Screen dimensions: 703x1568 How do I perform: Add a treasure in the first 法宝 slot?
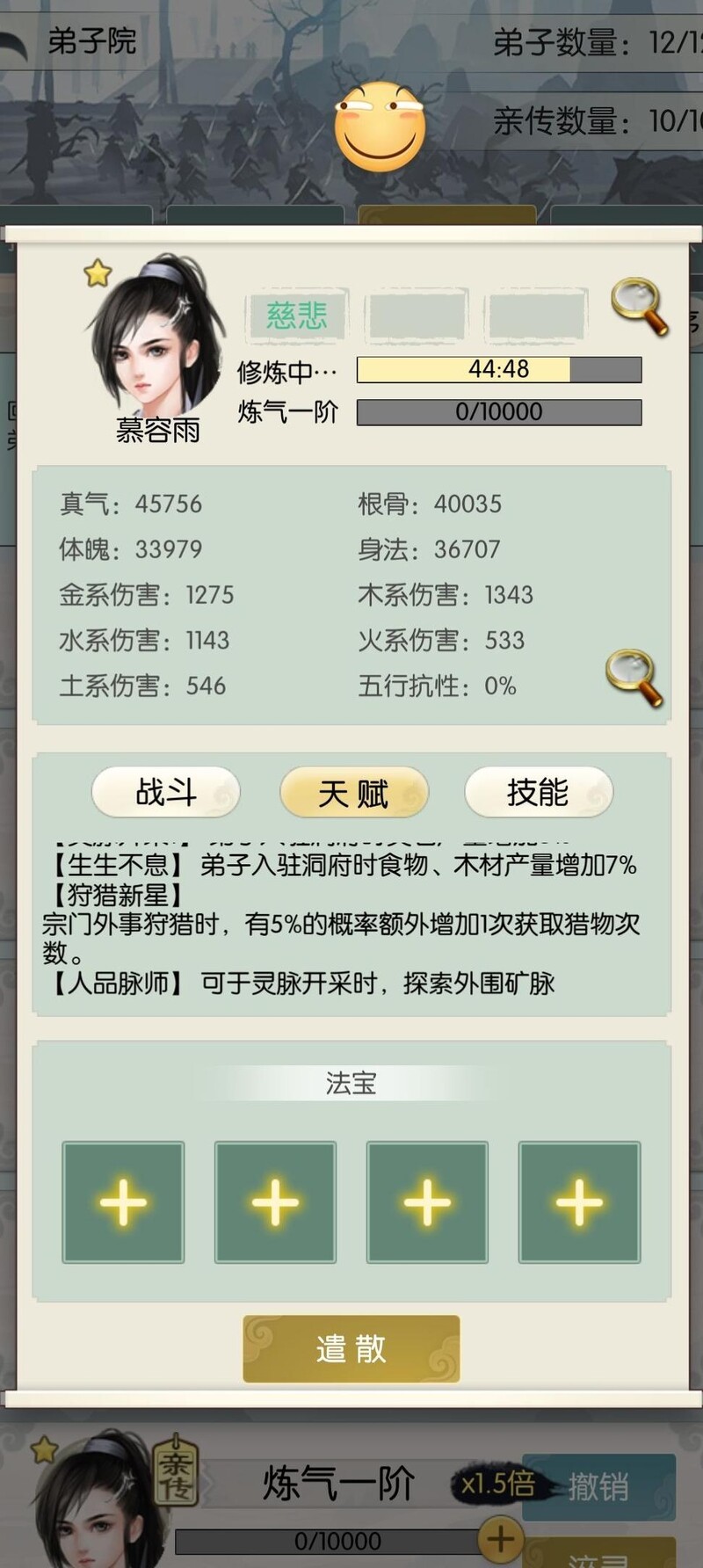click(123, 1202)
